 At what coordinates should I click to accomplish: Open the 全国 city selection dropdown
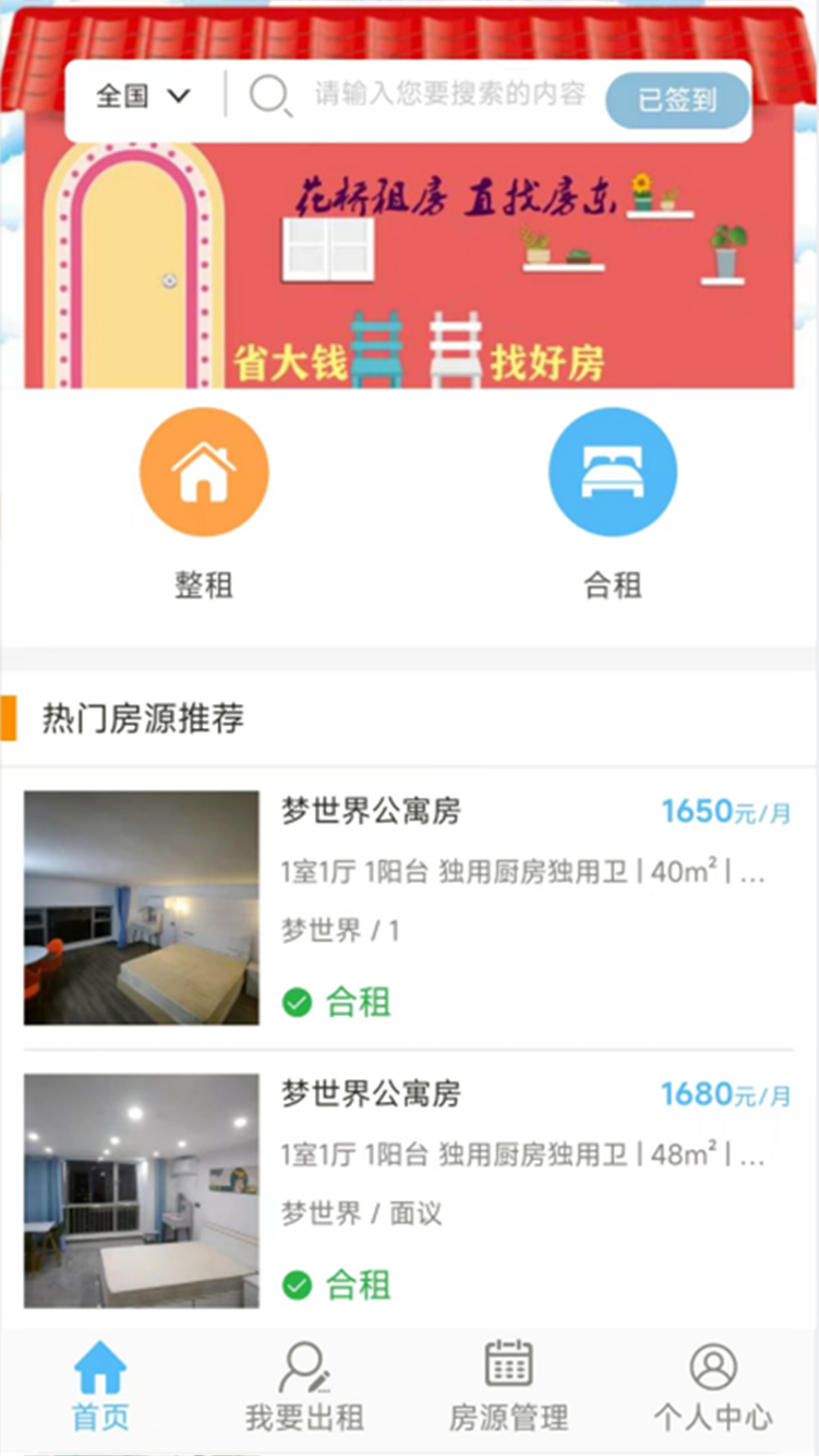(x=124, y=96)
